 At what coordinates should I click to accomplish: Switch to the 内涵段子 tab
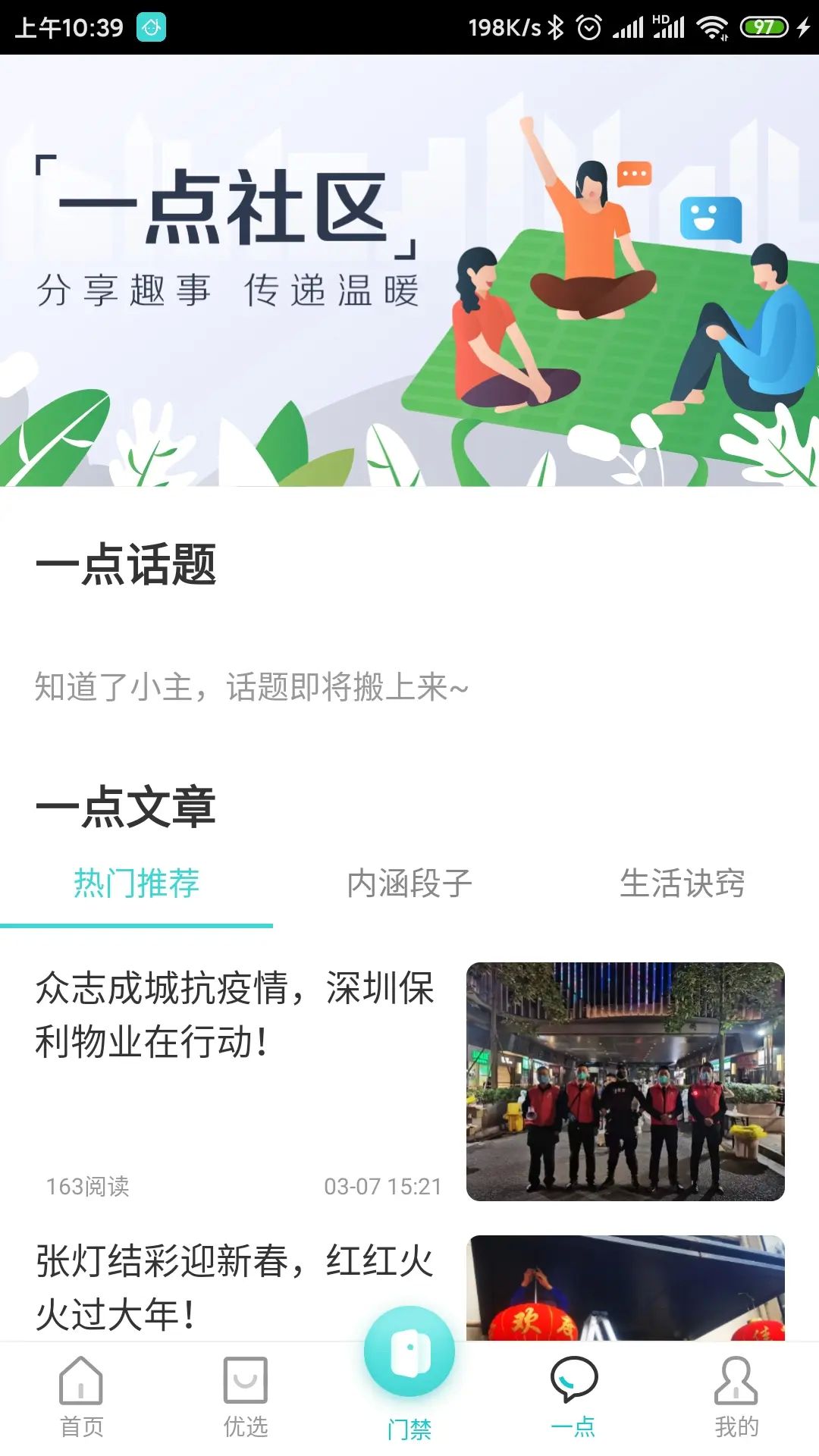pyautogui.click(x=409, y=884)
